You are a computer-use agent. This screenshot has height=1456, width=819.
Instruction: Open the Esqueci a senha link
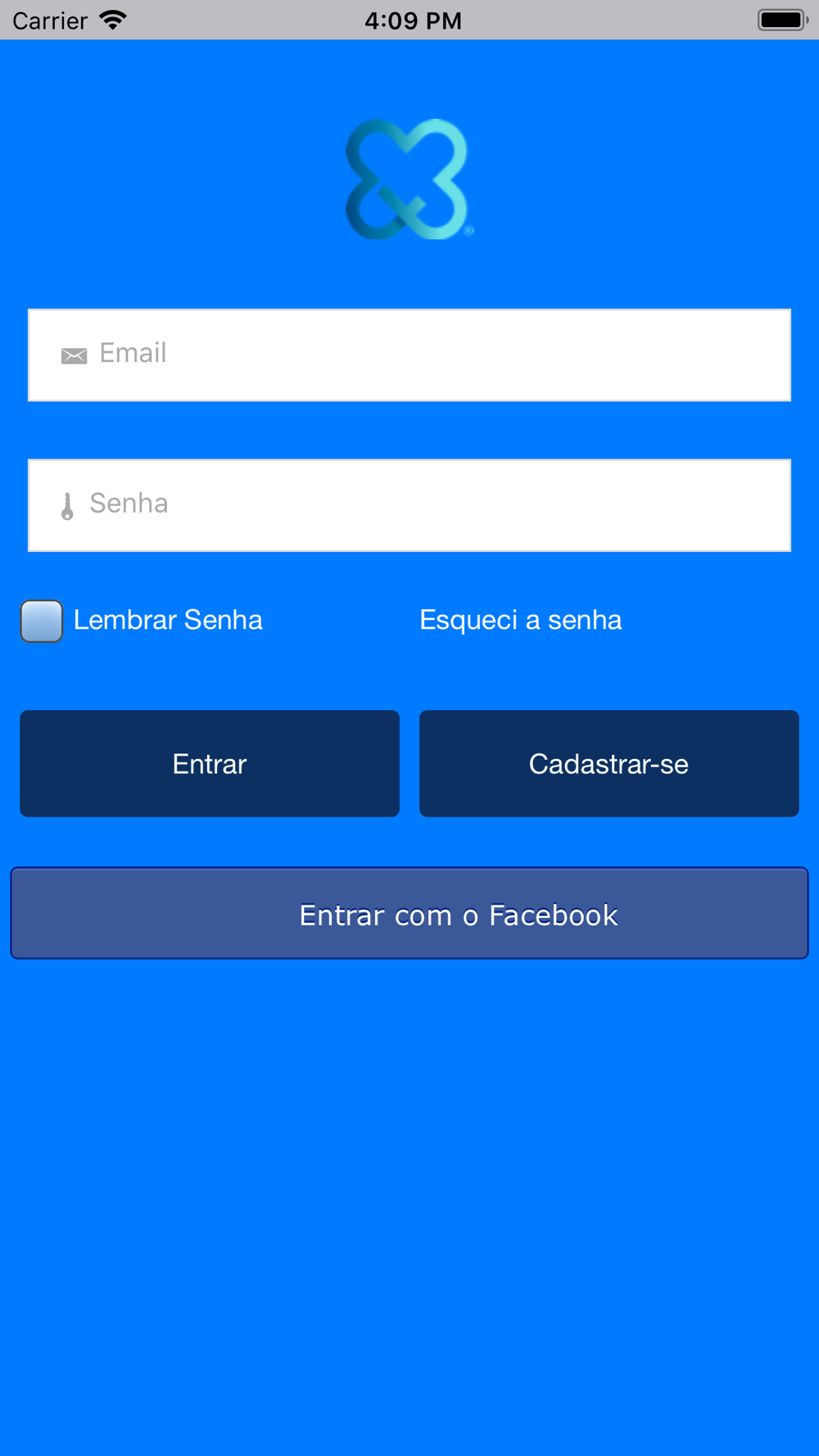[520, 620]
